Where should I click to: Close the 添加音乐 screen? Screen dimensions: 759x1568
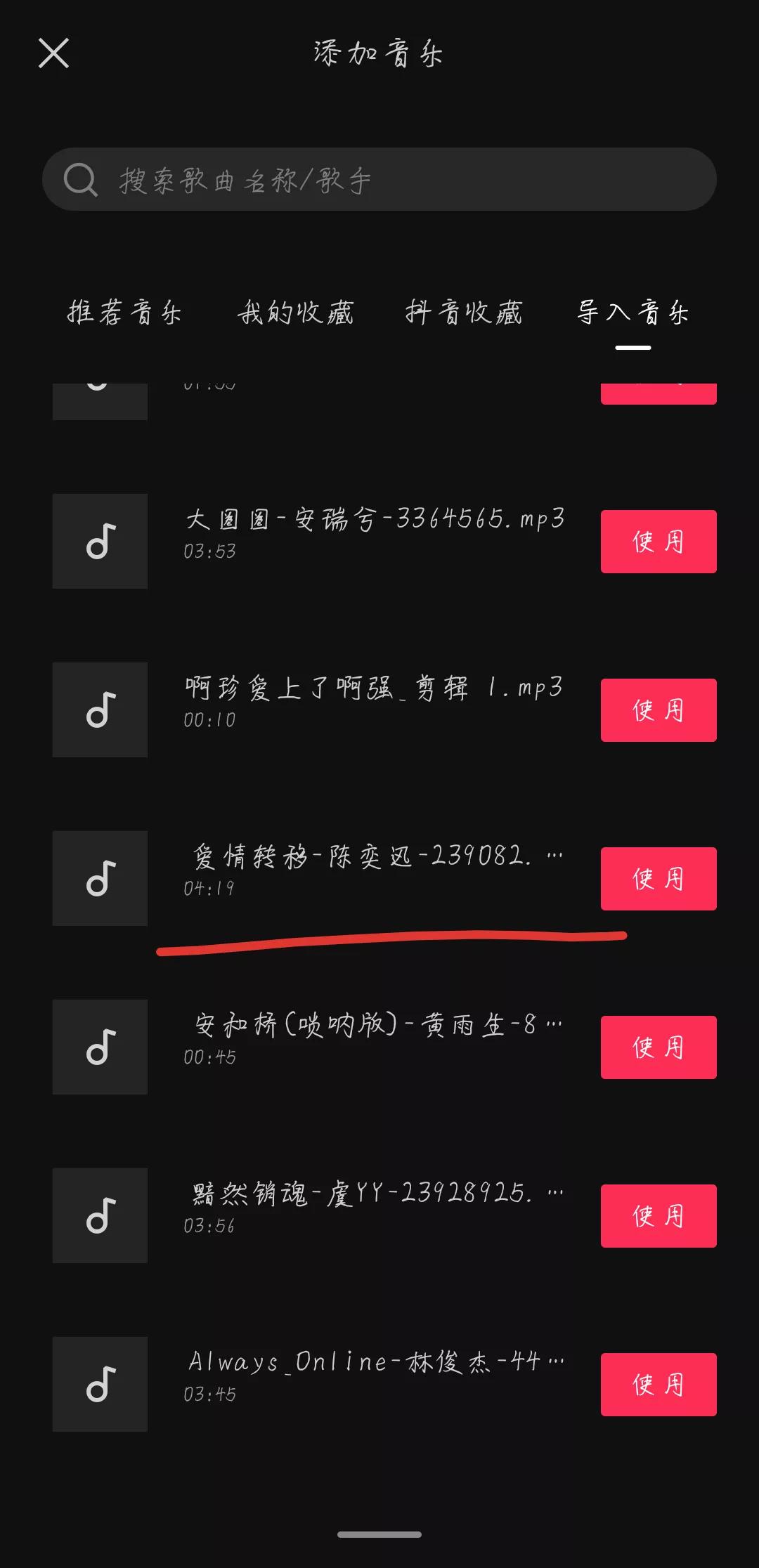[53, 53]
